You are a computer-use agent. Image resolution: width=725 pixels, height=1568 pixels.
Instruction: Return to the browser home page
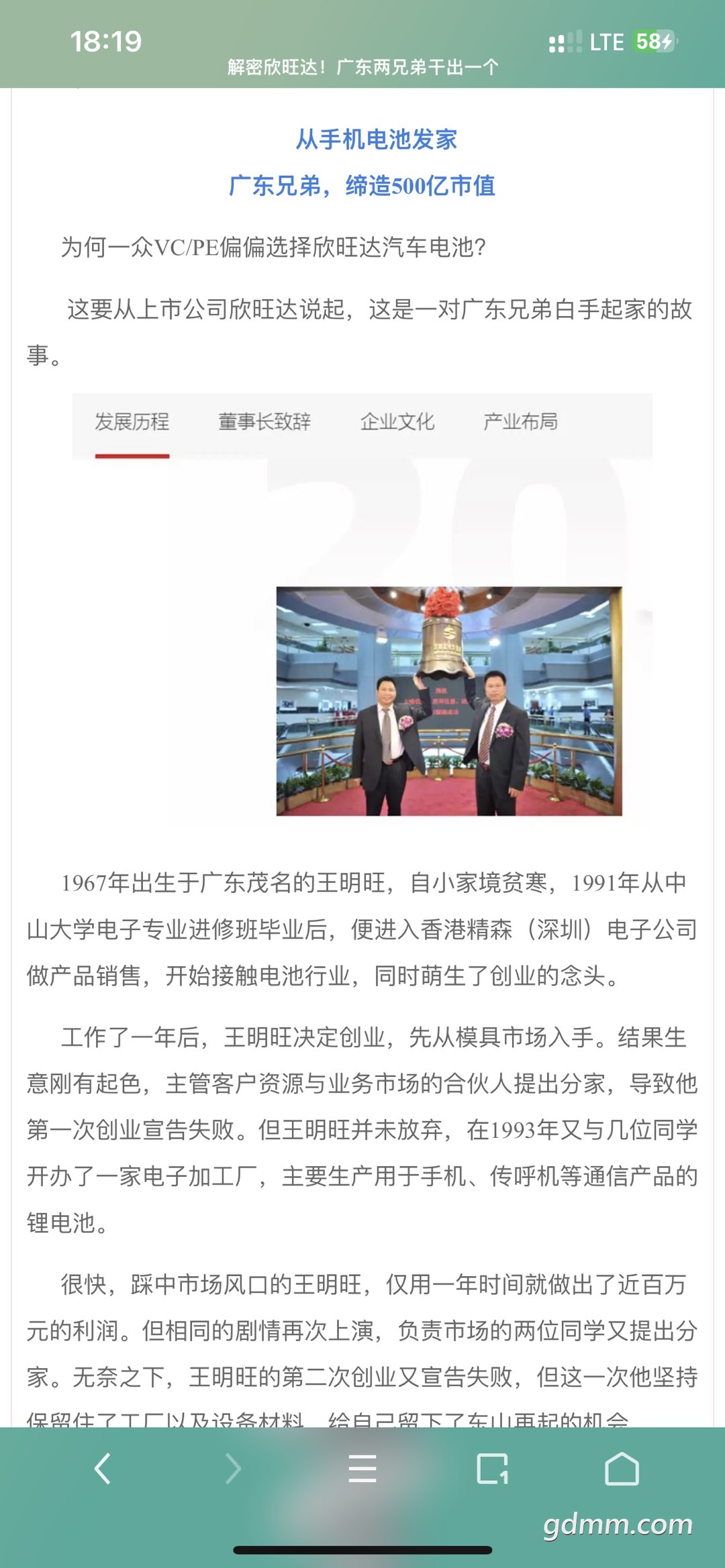622,1468
